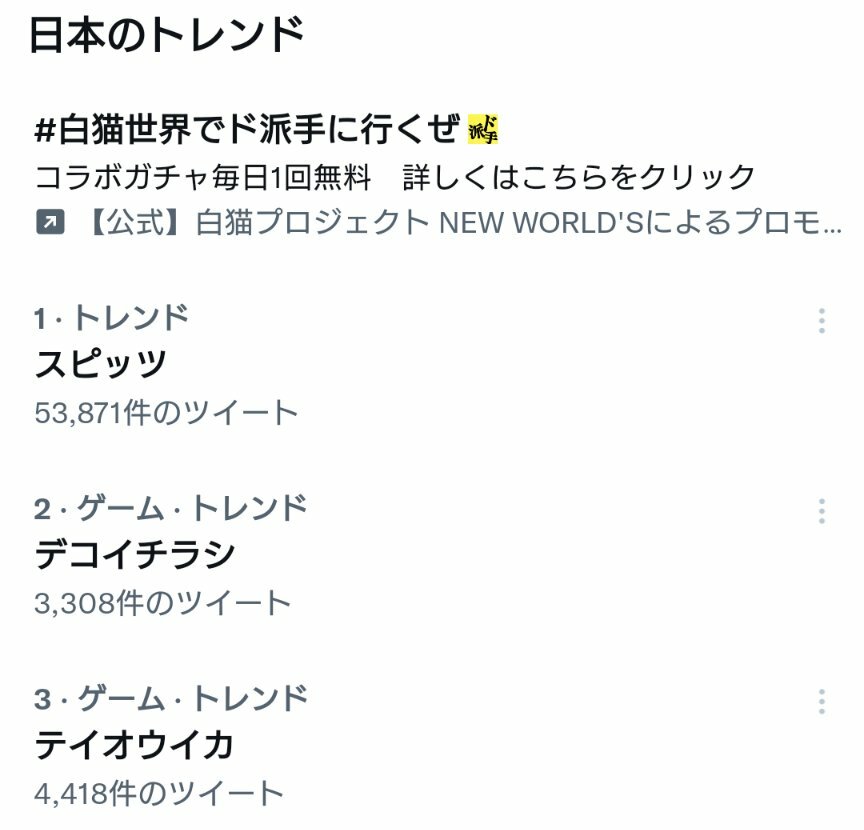The height and width of the screenshot is (830, 864).
Task: Open the スピッツ trend
Action: coord(100,365)
